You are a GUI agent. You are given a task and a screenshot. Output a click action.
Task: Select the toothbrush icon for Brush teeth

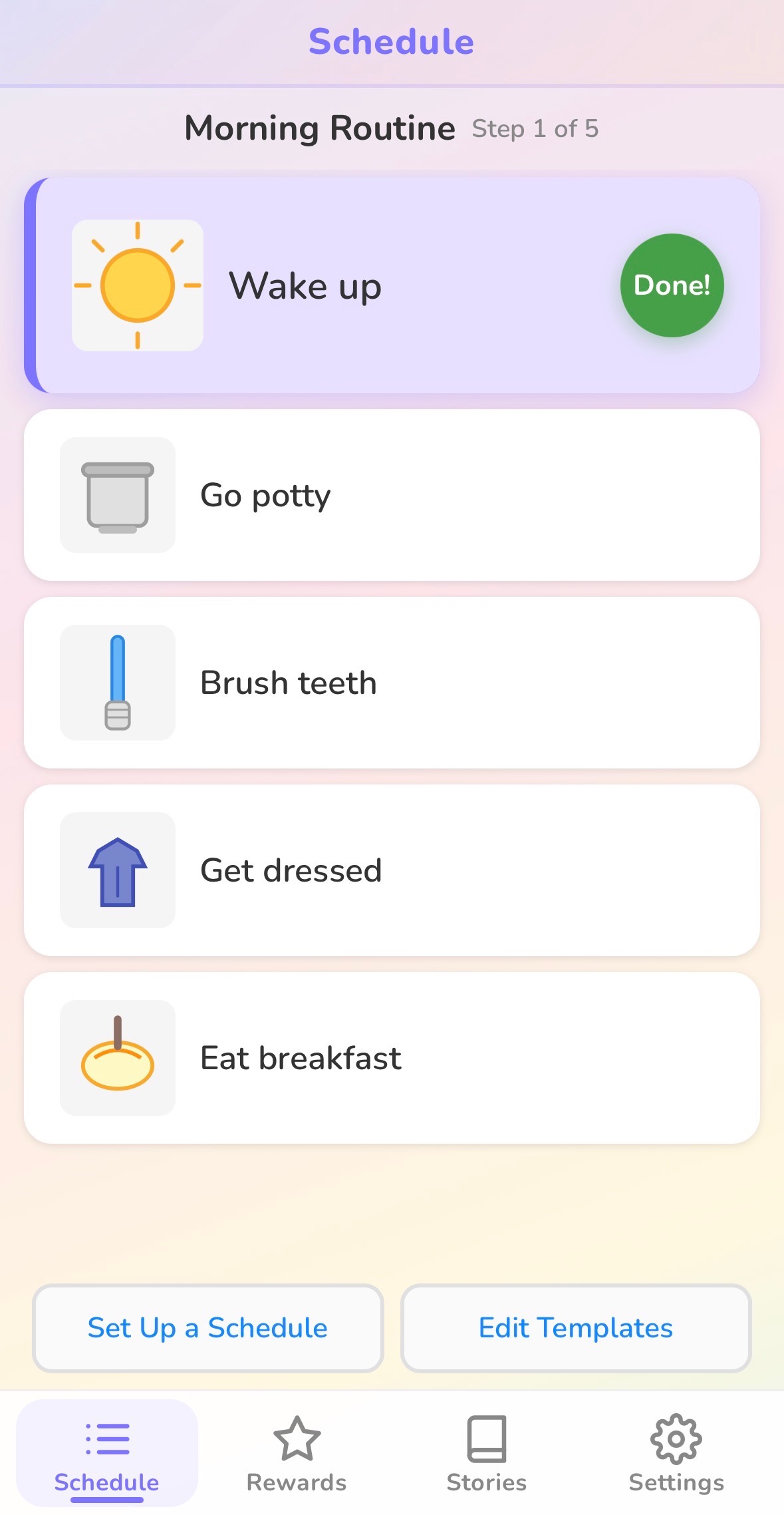[117, 682]
